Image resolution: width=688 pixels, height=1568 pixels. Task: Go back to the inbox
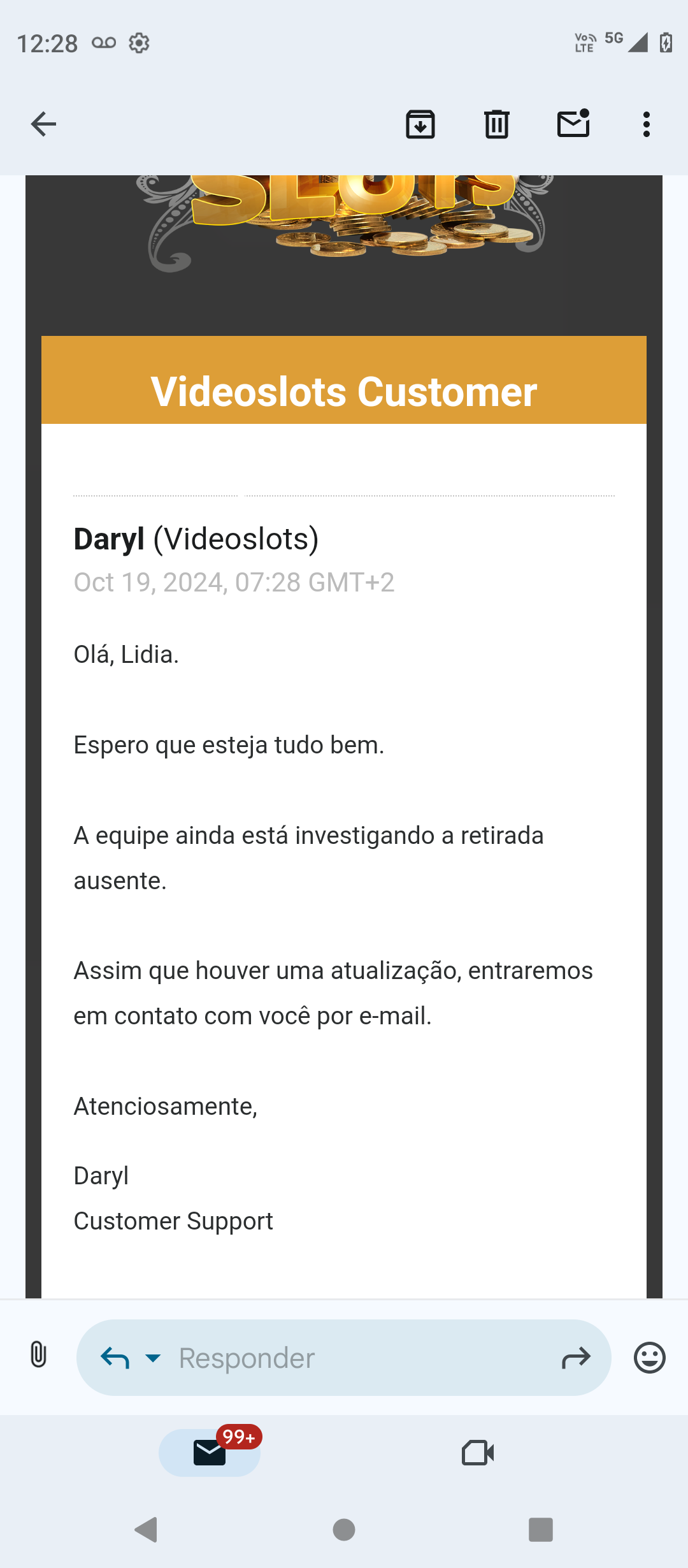coord(43,124)
